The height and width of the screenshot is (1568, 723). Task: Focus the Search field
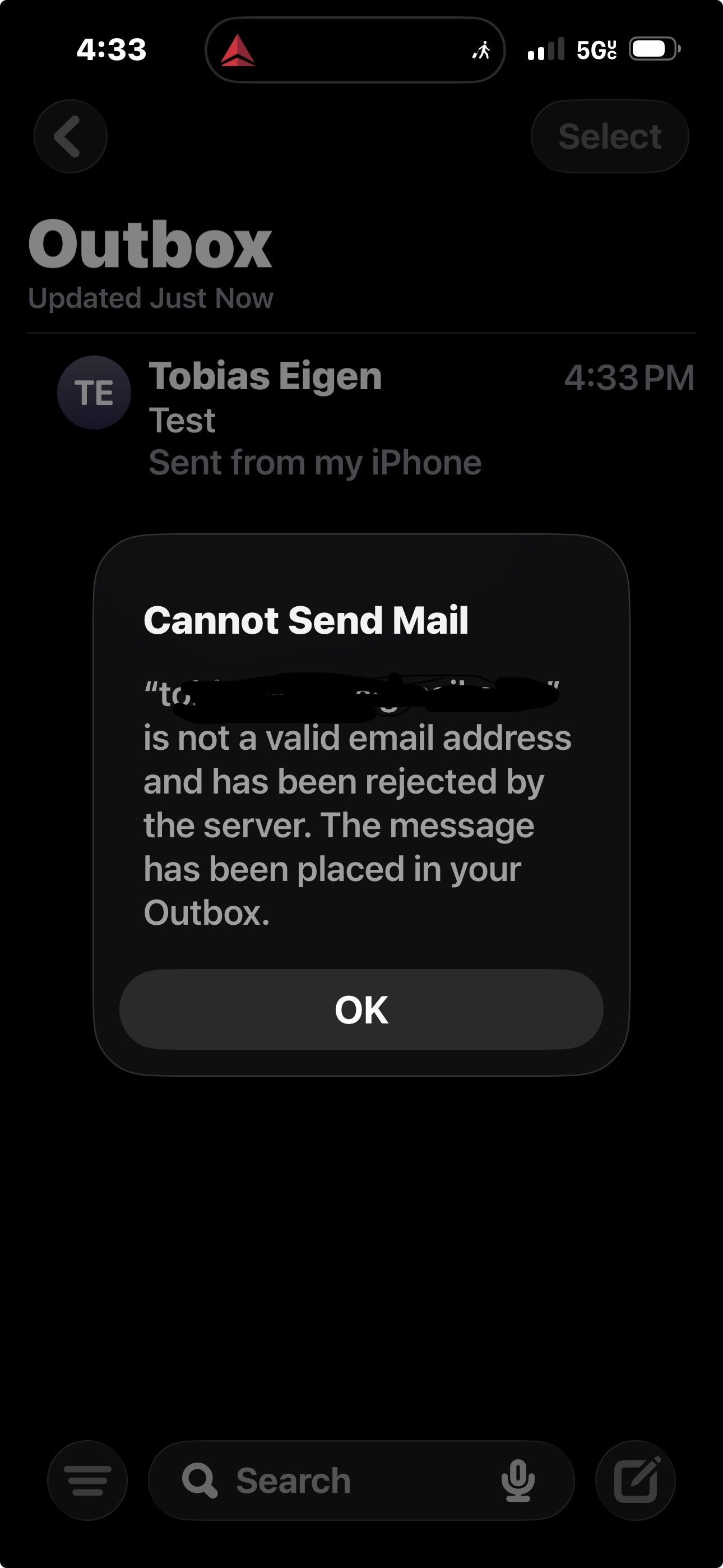pos(341,1481)
